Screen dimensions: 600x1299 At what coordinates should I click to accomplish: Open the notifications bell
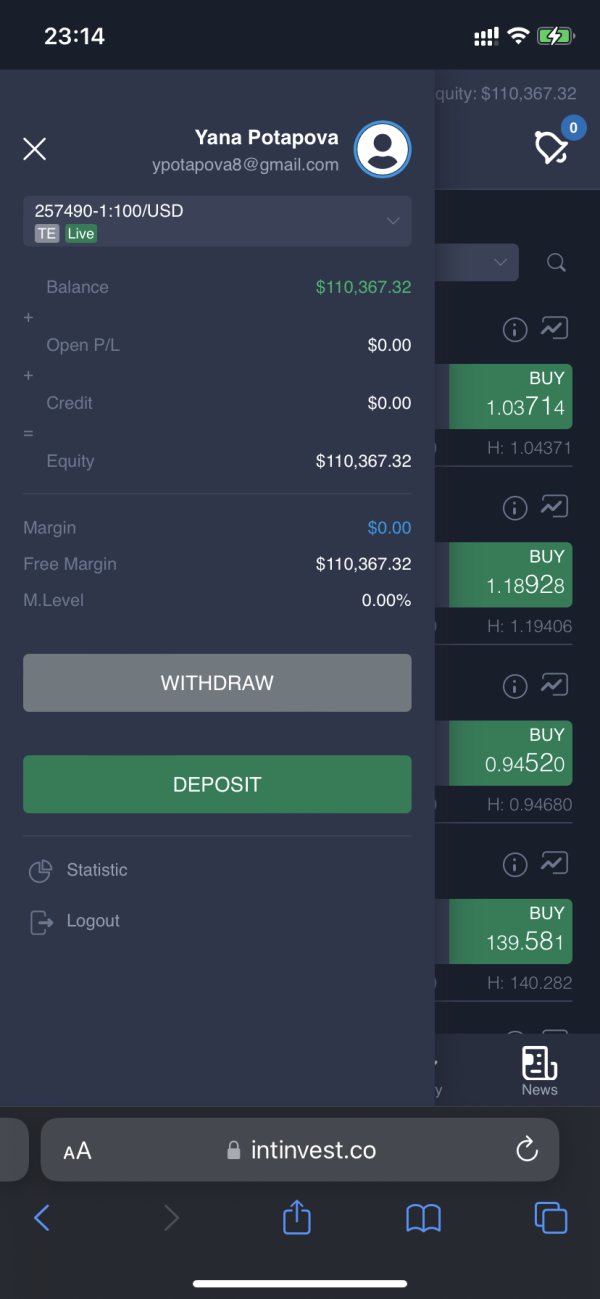coord(551,148)
